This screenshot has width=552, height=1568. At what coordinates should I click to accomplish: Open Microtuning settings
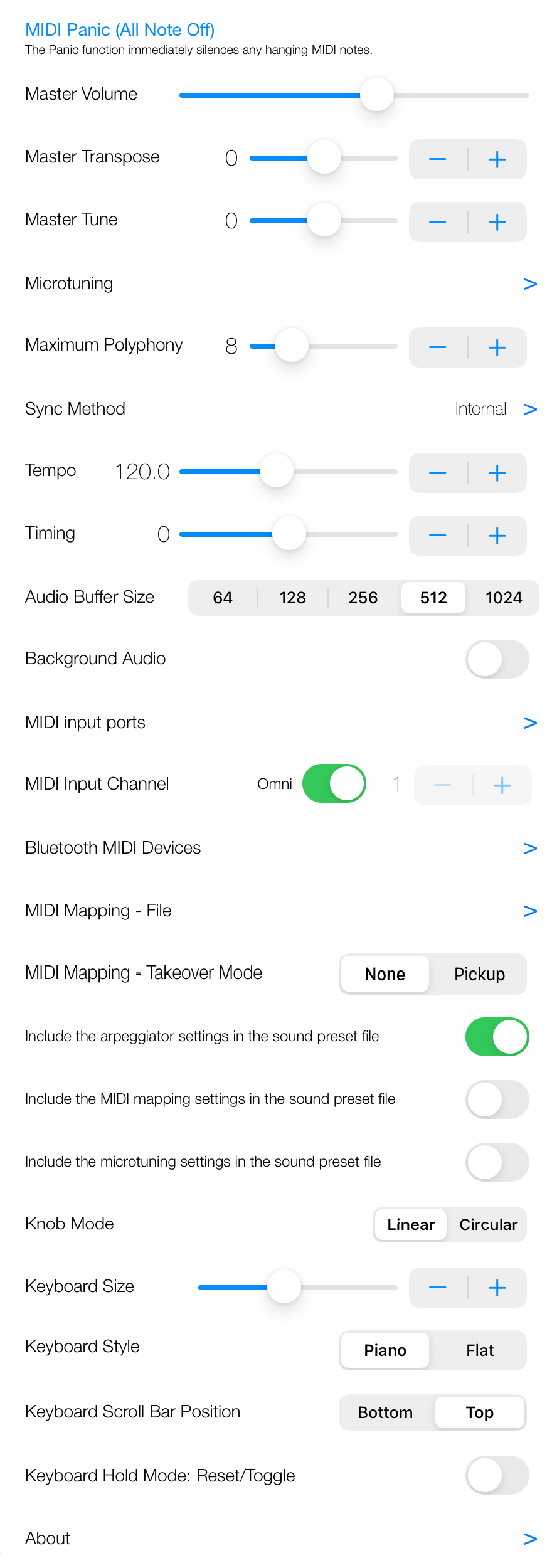pyautogui.click(x=529, y=284)
